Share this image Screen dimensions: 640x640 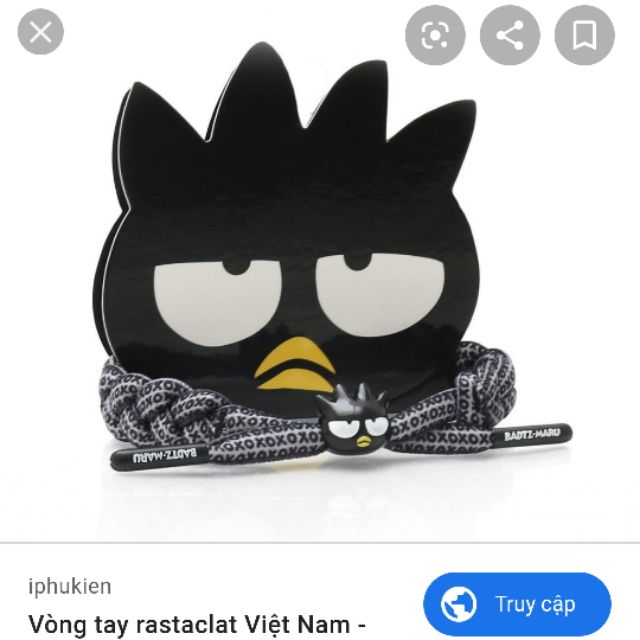(510, 36)
